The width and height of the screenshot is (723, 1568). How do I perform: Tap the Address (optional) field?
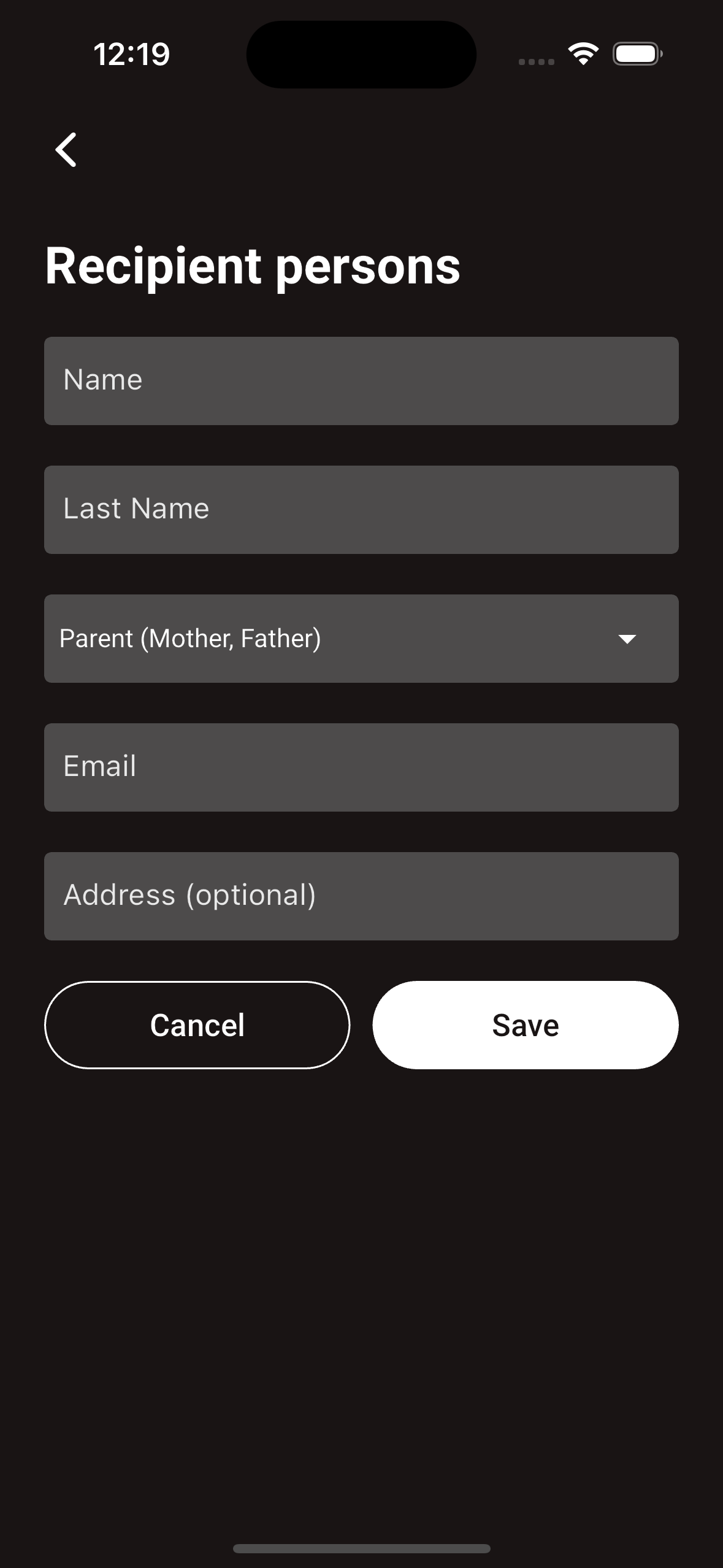[362, 896]
